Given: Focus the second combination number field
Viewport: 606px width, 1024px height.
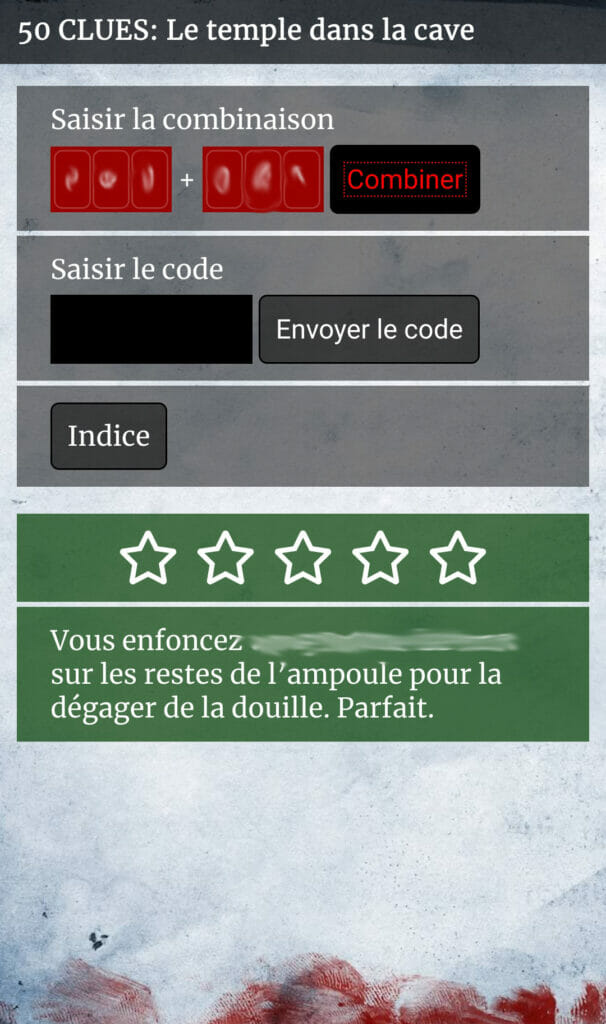Looking at the screenshot, I should point(263,179).
